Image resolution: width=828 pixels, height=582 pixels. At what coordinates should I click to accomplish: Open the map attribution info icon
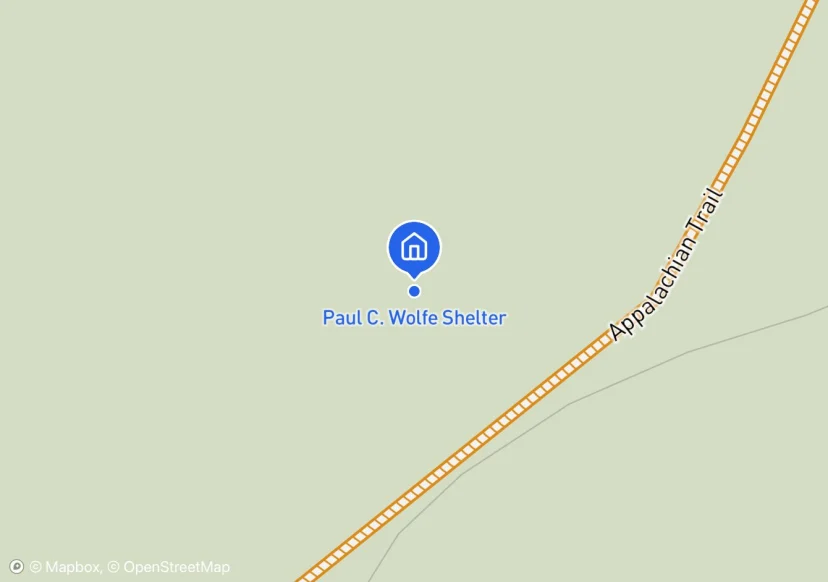click(16, 567)
